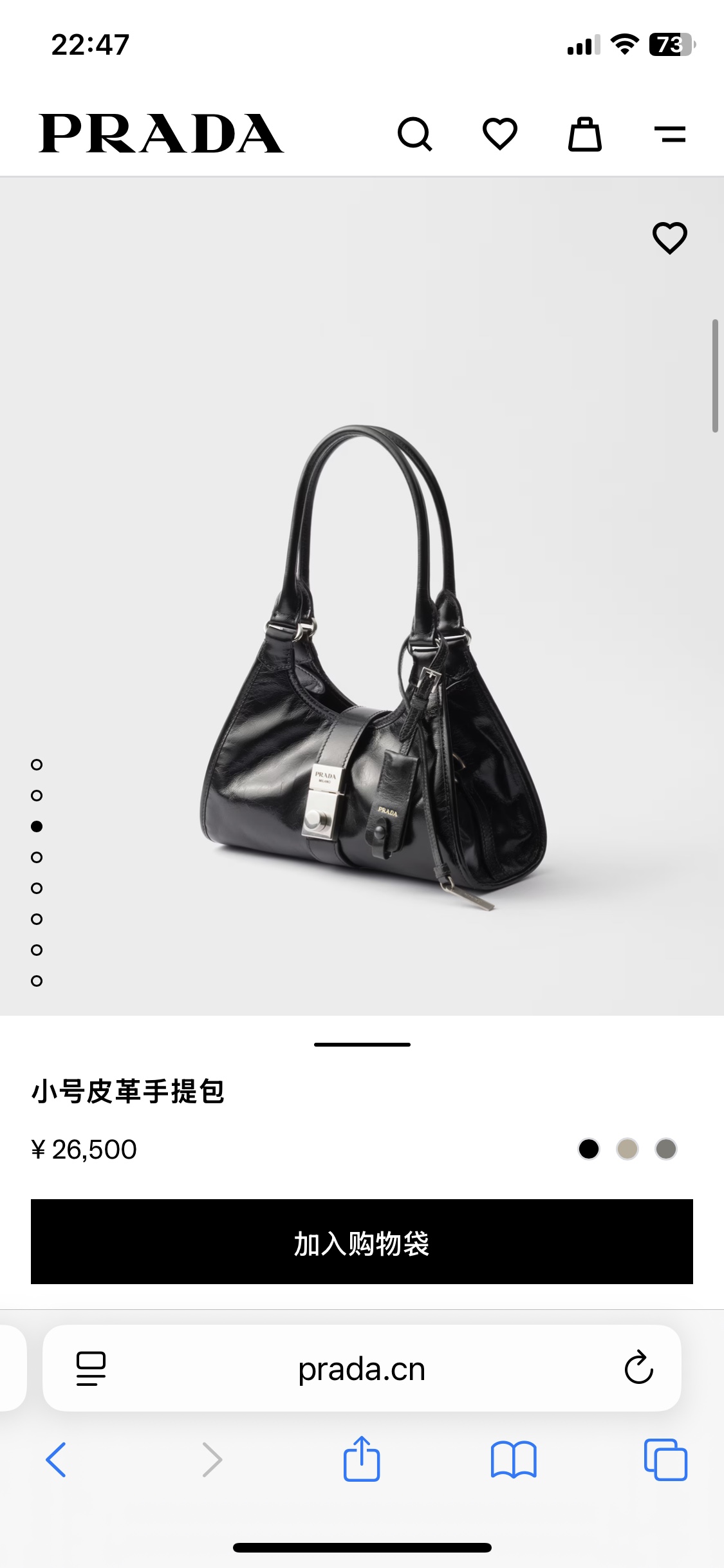This screenshot has width=724, height=1568.
Task: Go back to previous page
Action: point(56,1459)
